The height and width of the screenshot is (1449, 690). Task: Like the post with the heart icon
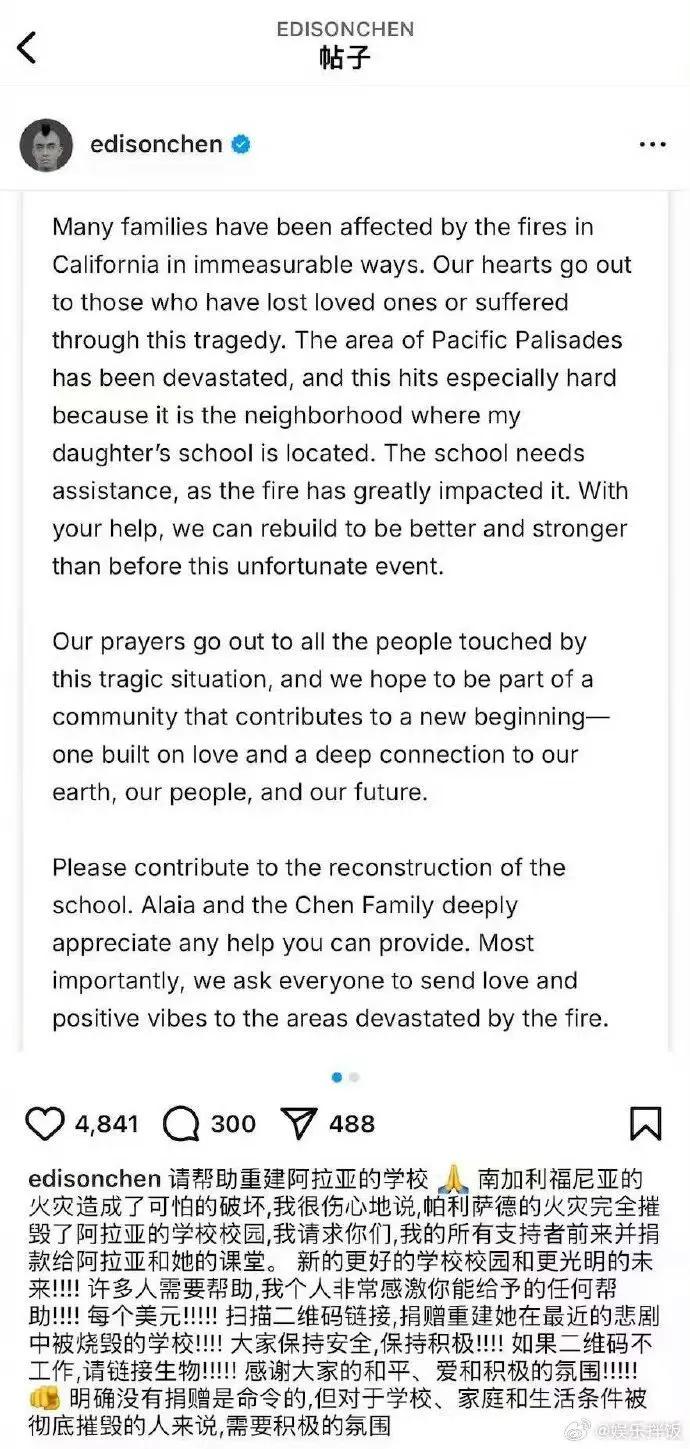pyautogui.click(x=44, y=1124)
